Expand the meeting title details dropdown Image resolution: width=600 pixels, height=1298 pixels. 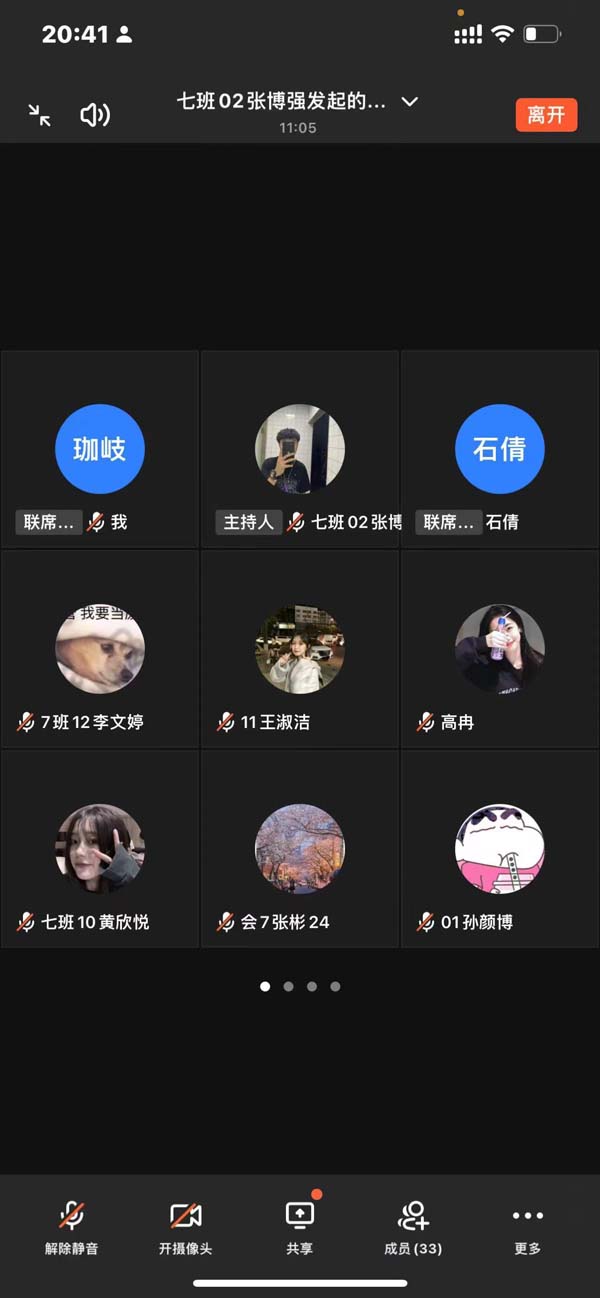click(409, 102)
